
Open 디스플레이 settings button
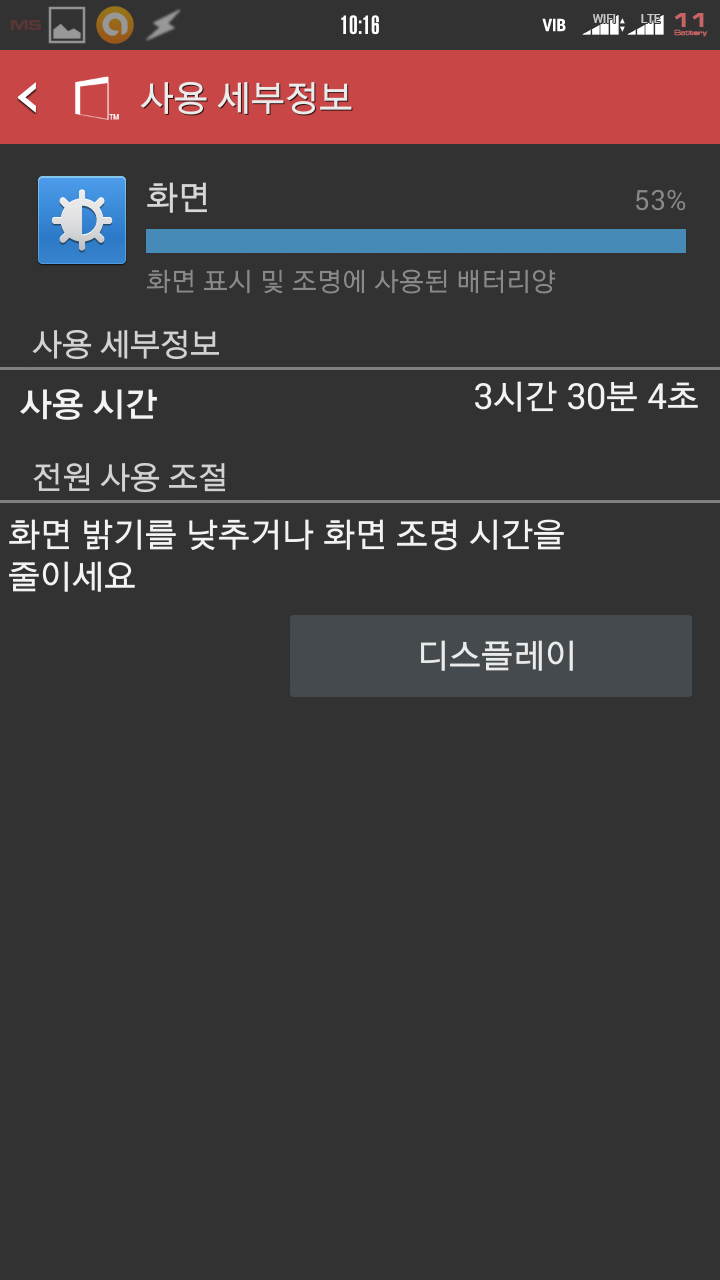click(490, 656)
